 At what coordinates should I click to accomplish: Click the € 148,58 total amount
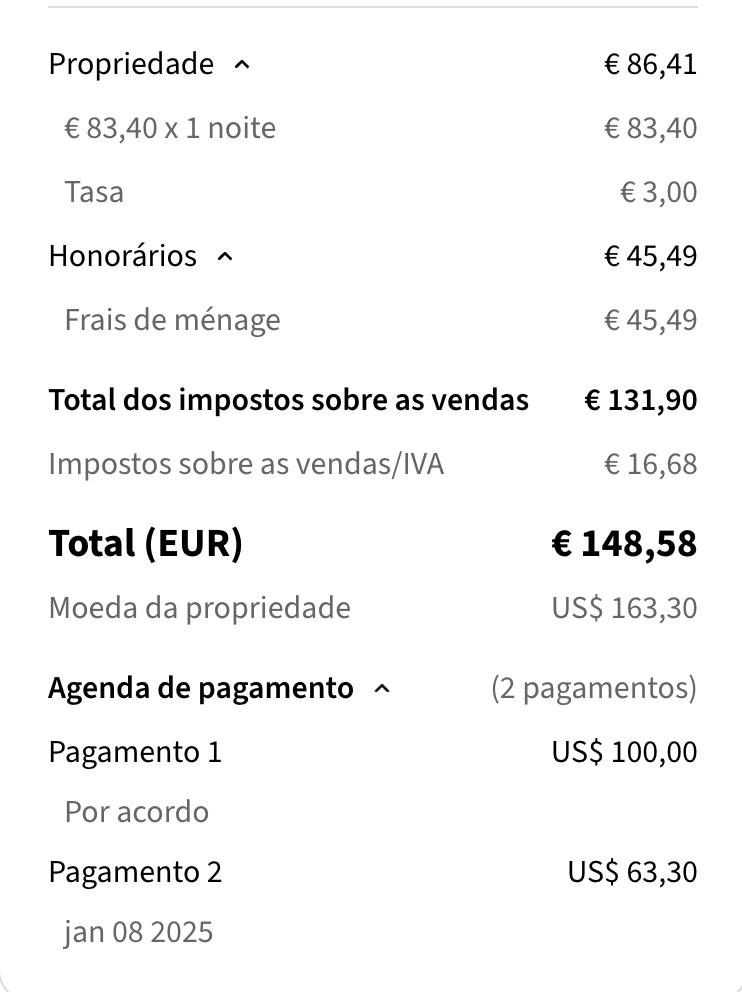pyautogui.click(x=625, y=543)
